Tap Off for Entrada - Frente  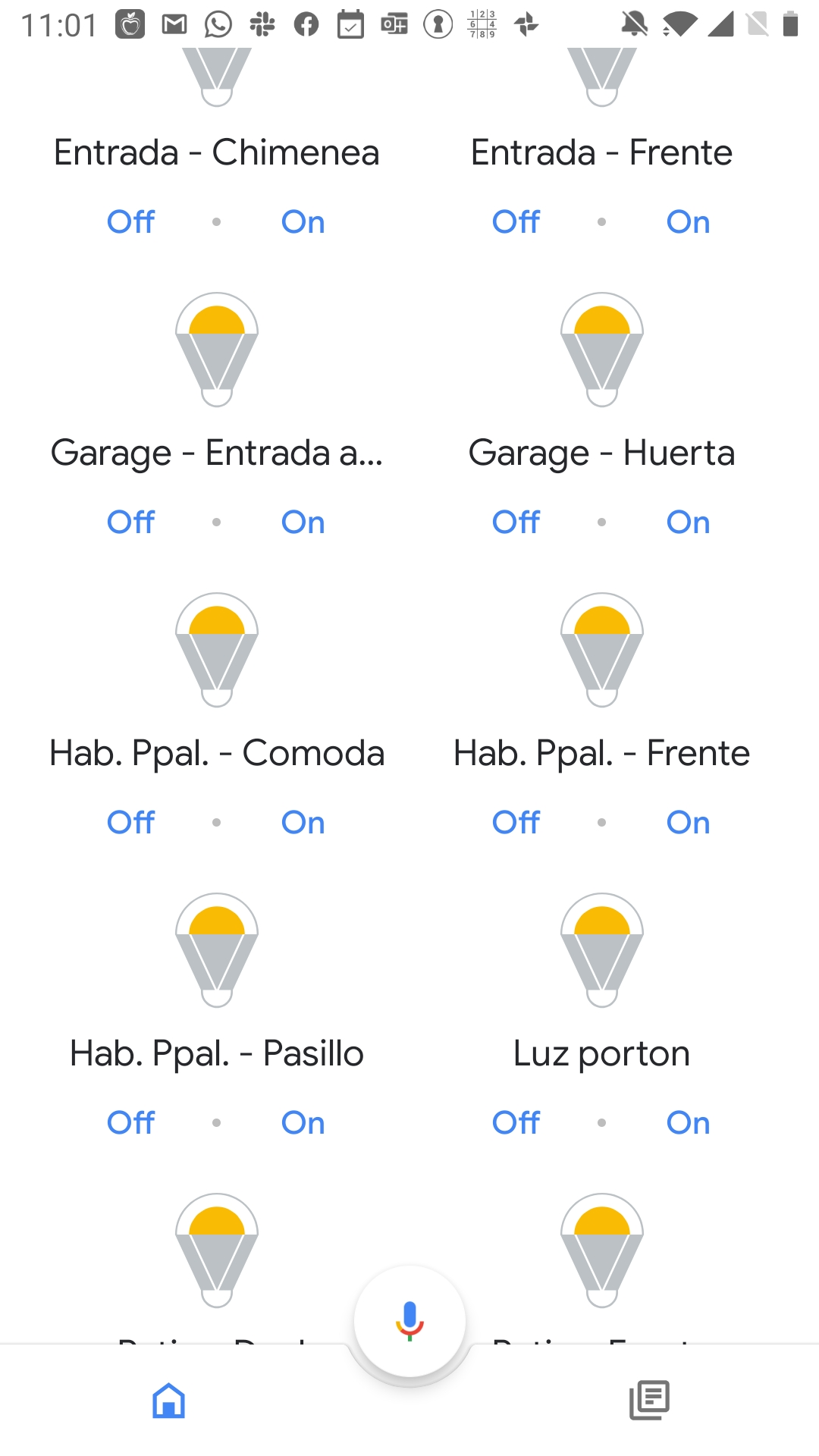click(x=515, y=221)
